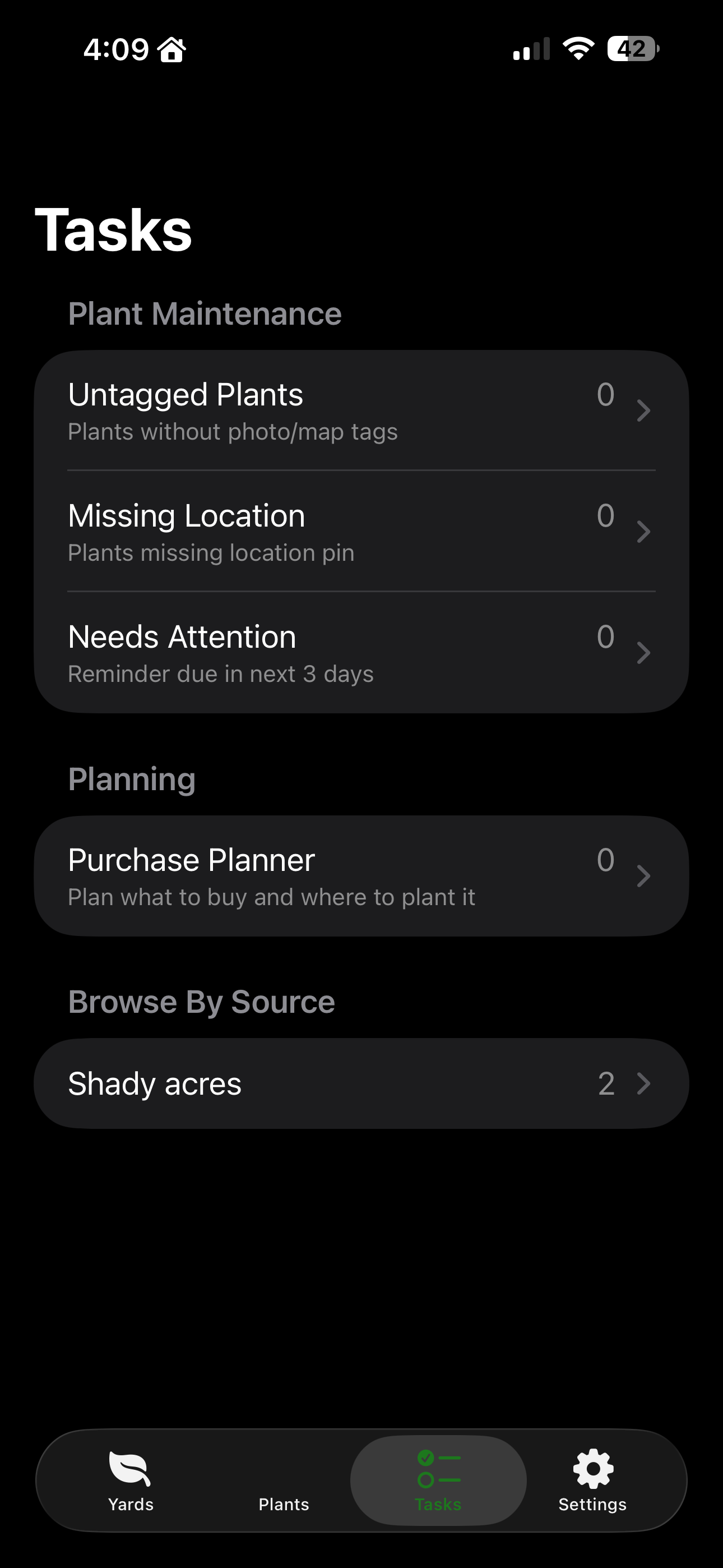
Task: Tap the battery level indicator
Action: [632, 49]
